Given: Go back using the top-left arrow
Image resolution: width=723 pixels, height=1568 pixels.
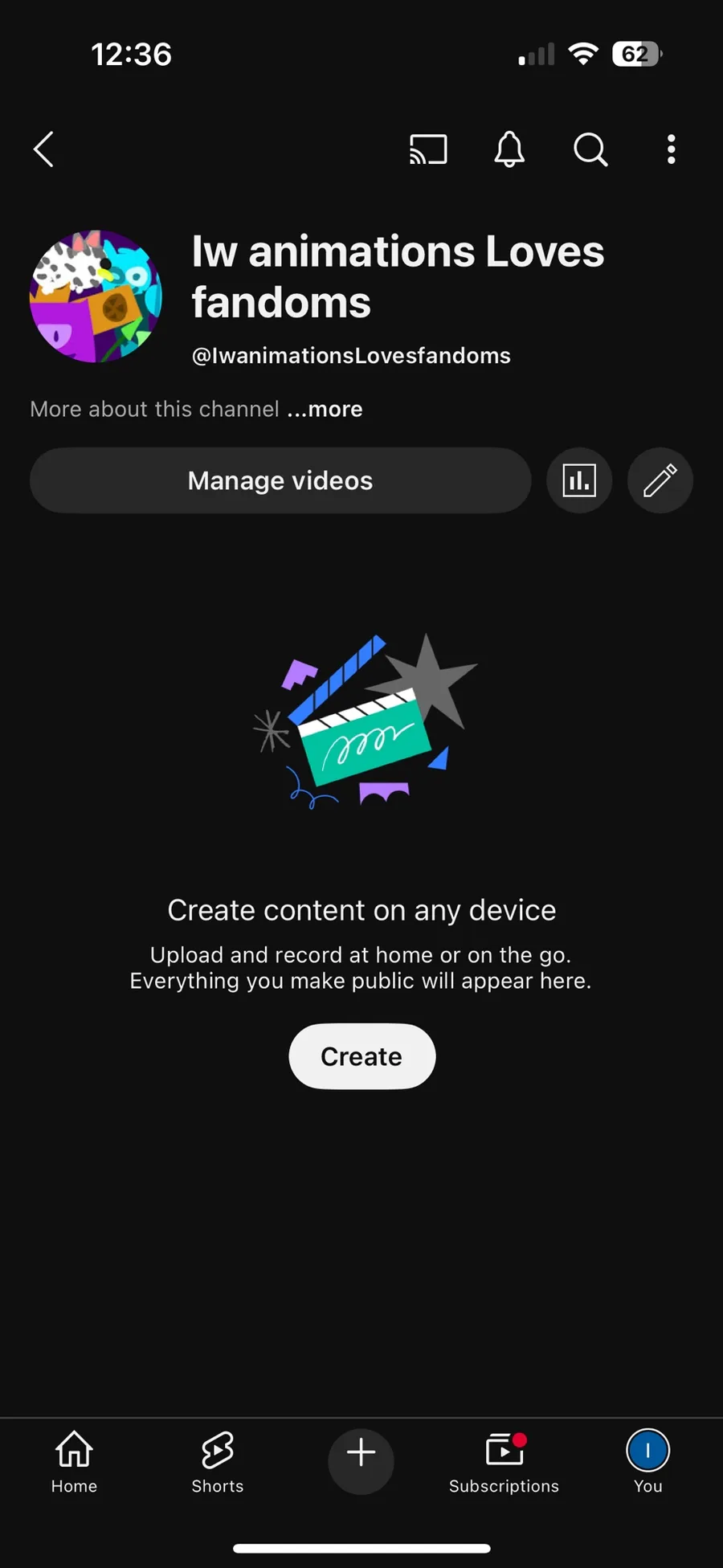Looking at the screenshot, I should point(43,149).
